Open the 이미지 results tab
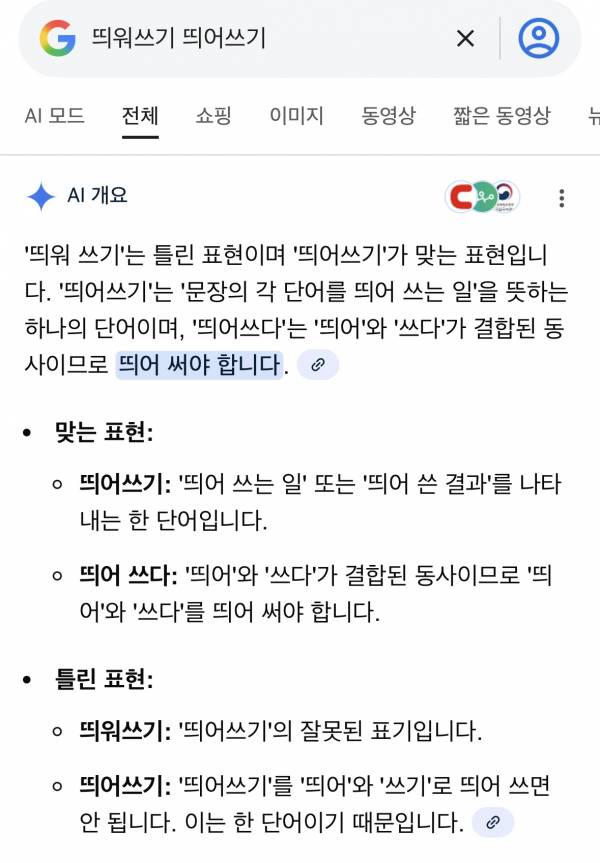This screenshot has width=600, height=863. pos(296,116)
